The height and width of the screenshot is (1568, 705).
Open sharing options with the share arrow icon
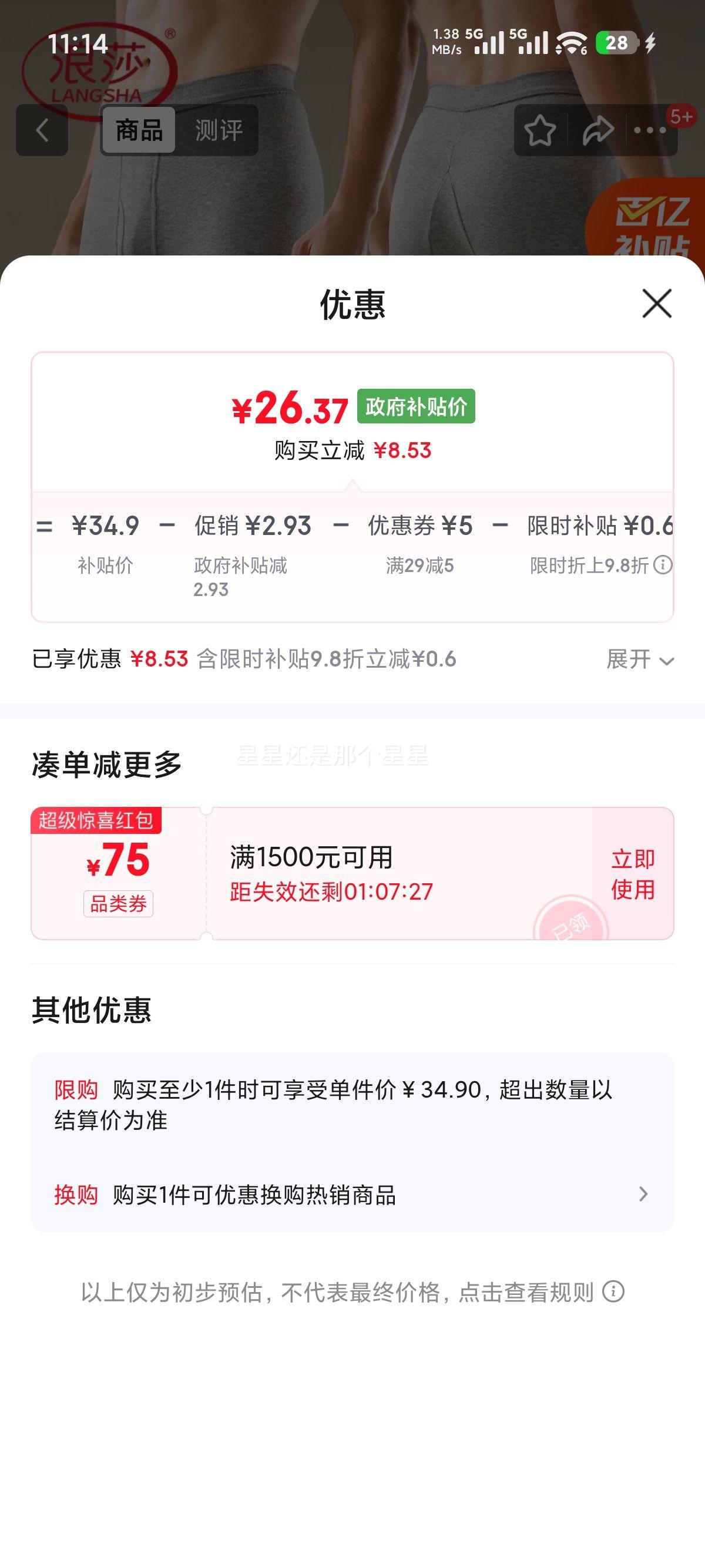tap(599, 130)
